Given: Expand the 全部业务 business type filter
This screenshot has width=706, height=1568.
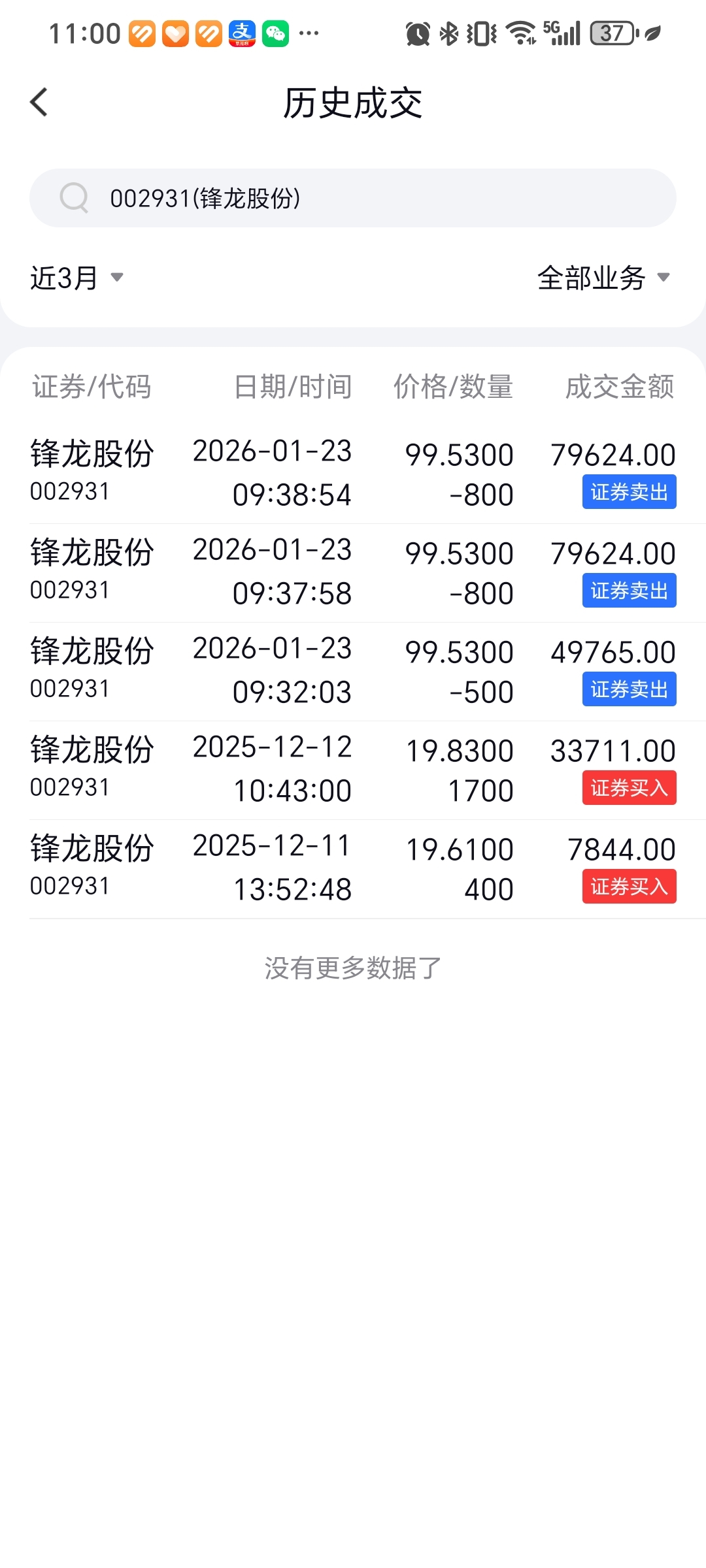Looking at the screenshot, I should click(603, 278).
